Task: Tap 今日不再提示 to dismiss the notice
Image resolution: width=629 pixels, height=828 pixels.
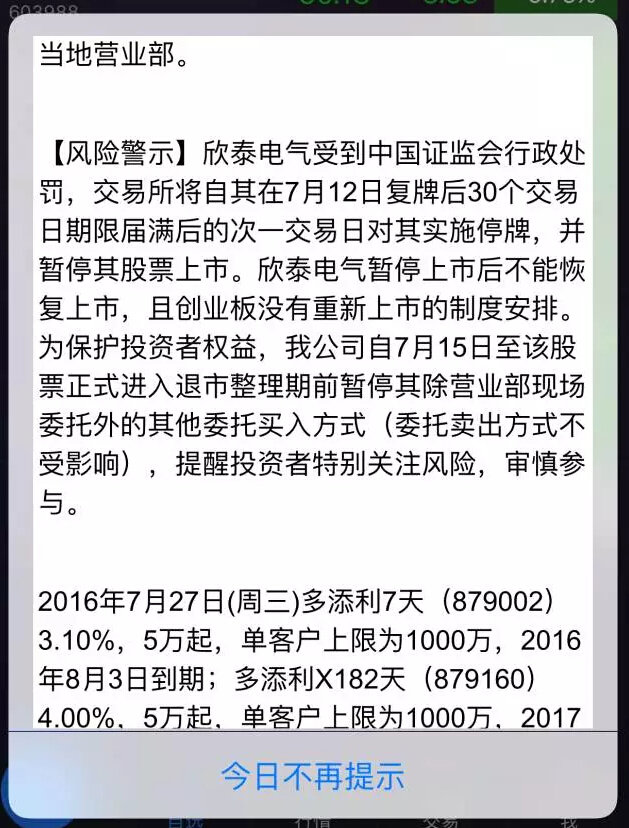Action: 313,776
